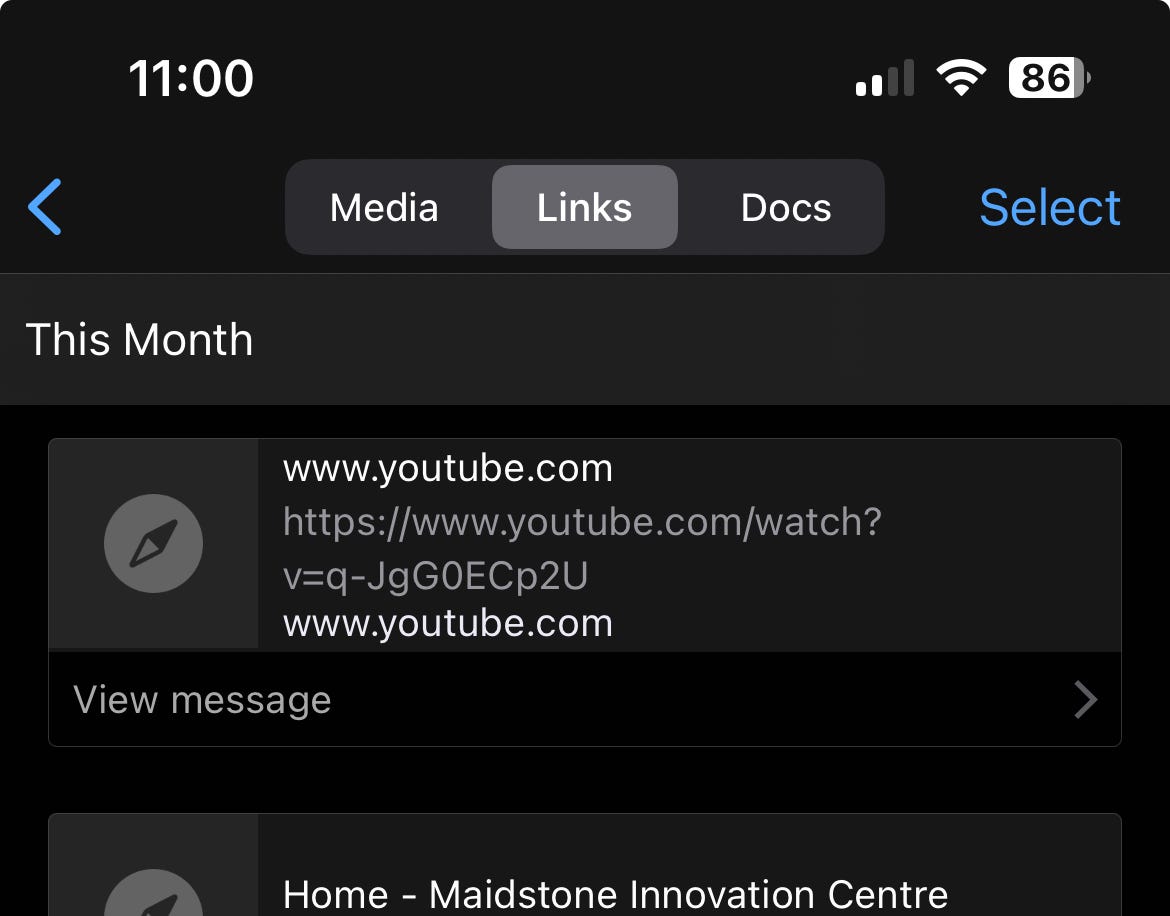The height and width of the screenshot is (916, 1170).
Task: Switch to the Media tab
Action: coord(384,208)
